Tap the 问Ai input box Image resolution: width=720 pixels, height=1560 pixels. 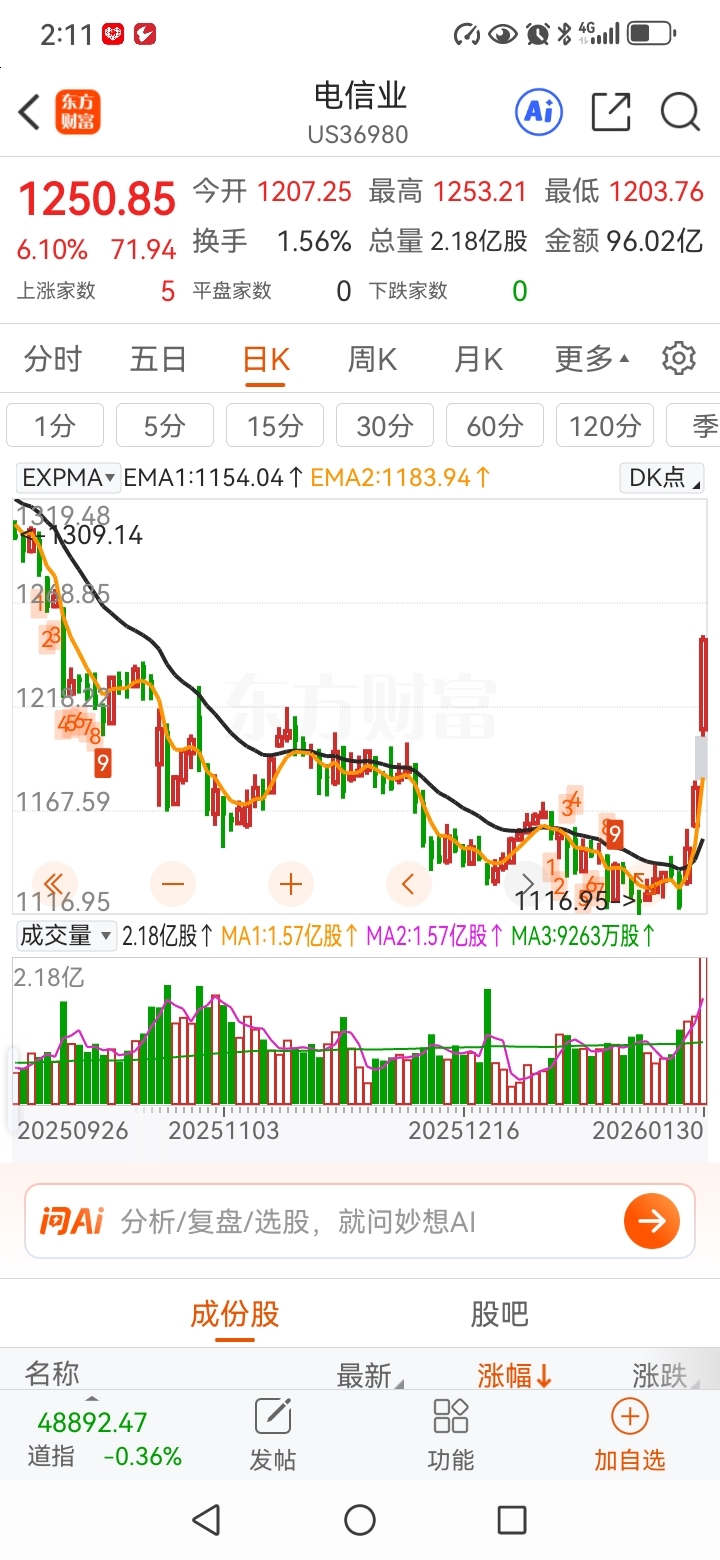[x=360, y=1221]
